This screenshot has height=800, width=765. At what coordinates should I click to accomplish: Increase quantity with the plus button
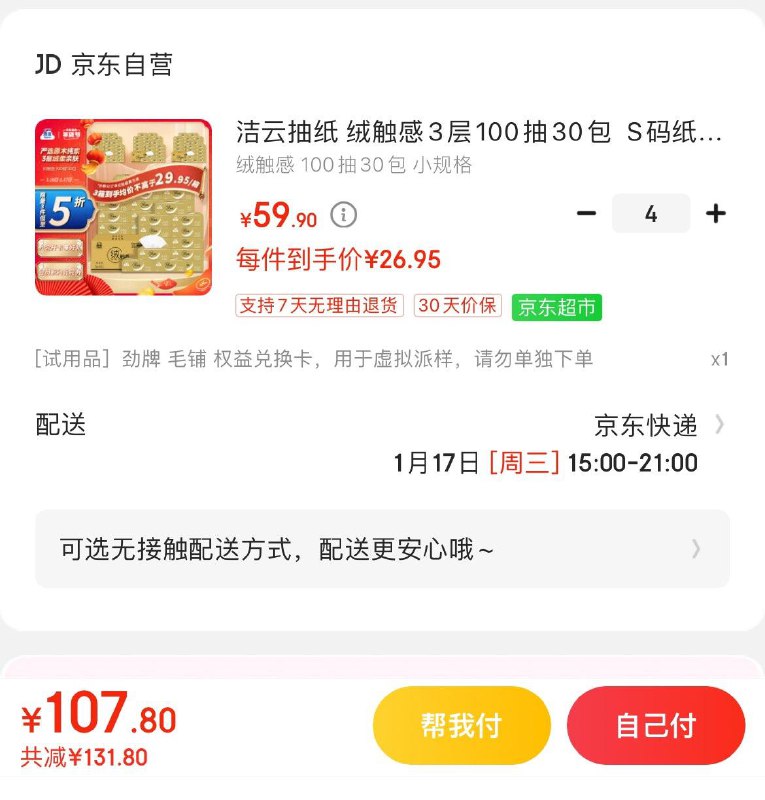717,213
